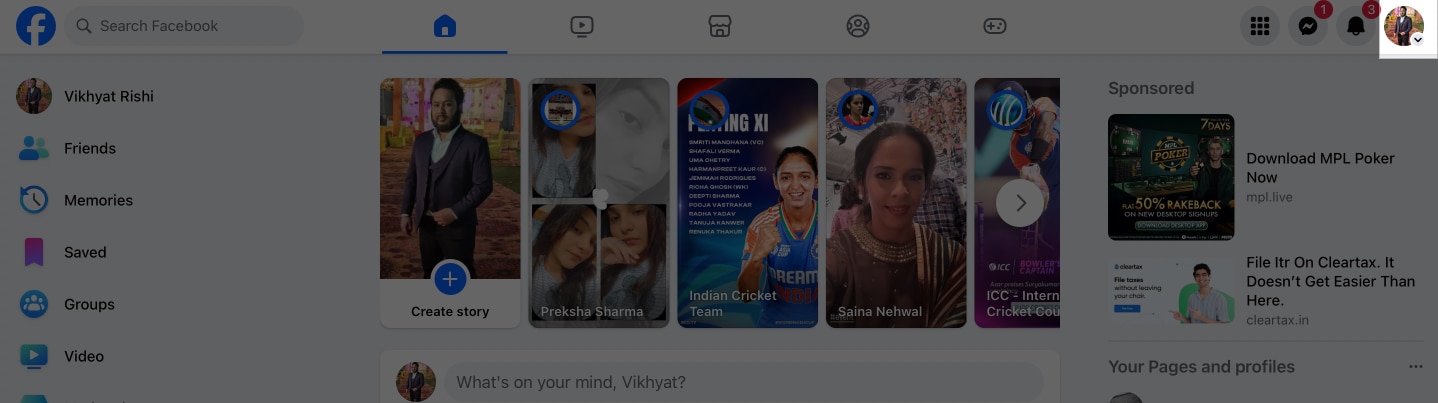The image size is (1438, 403).
Task: Open the notifications bell
Action: [1355, 27]
